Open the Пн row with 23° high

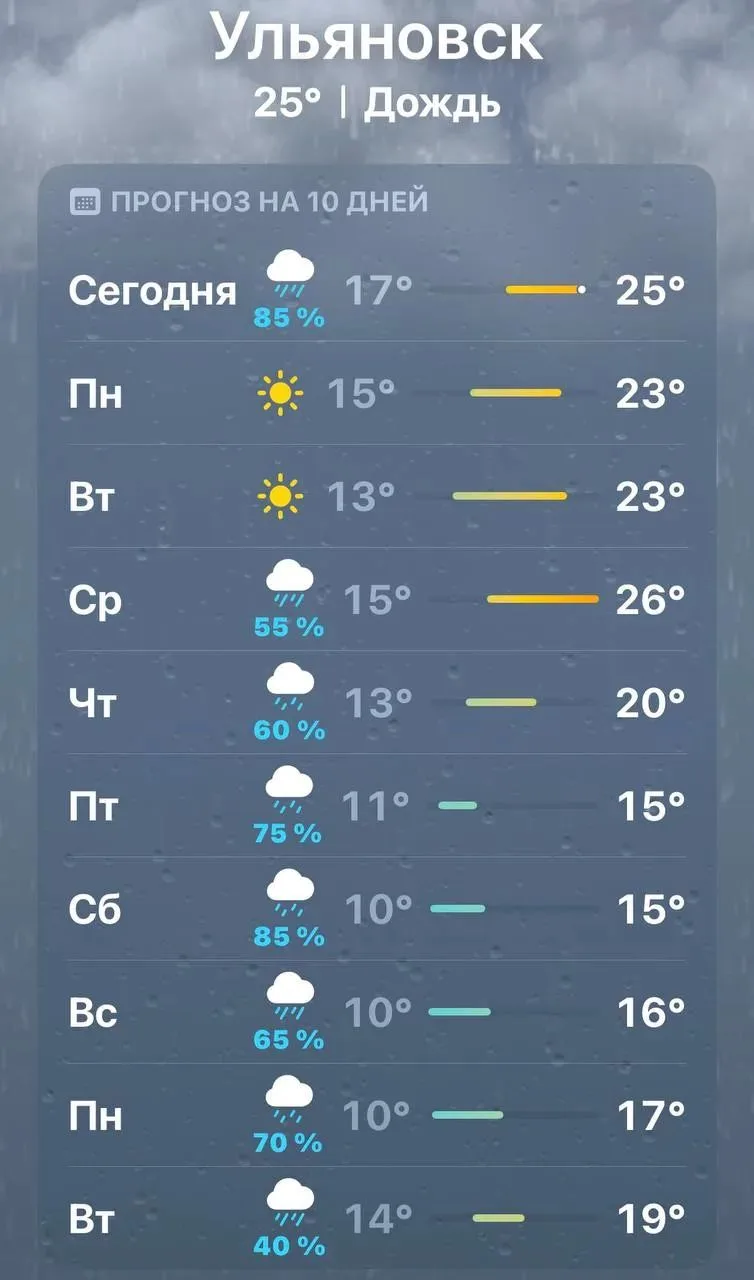point(377,393)
